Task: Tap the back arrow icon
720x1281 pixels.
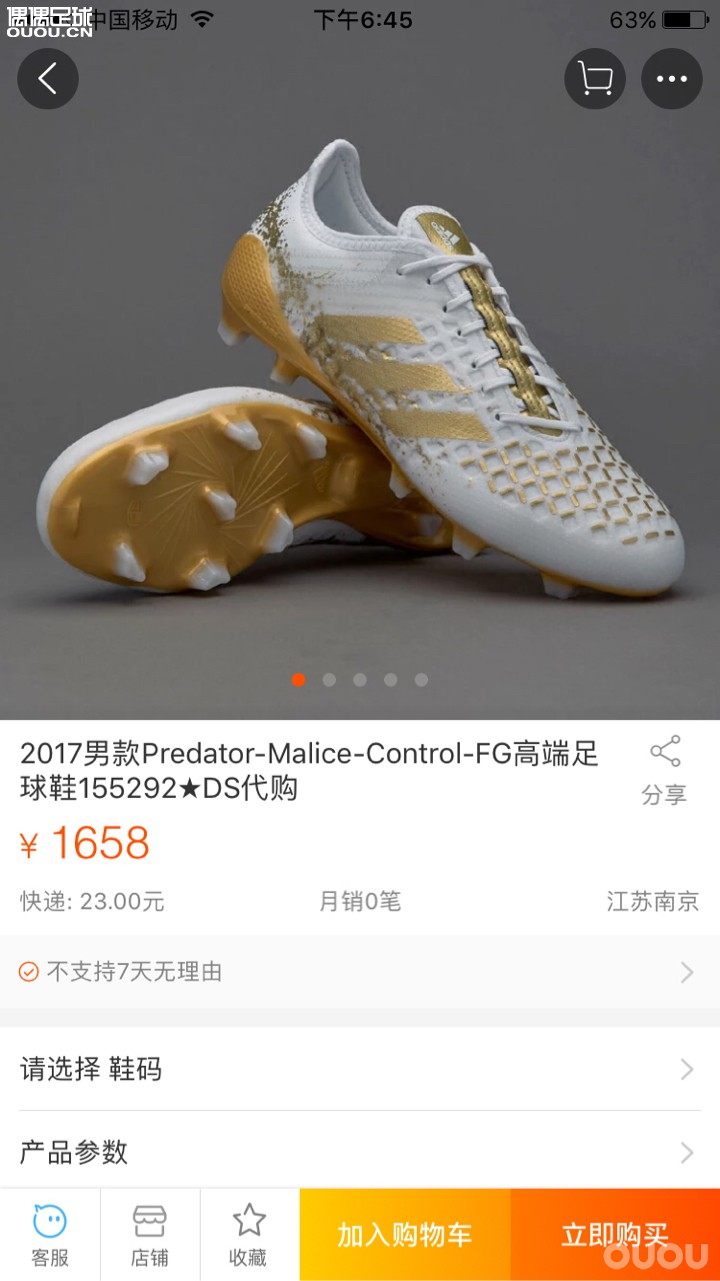Action: pyautogui.click(x=47, y=78)
